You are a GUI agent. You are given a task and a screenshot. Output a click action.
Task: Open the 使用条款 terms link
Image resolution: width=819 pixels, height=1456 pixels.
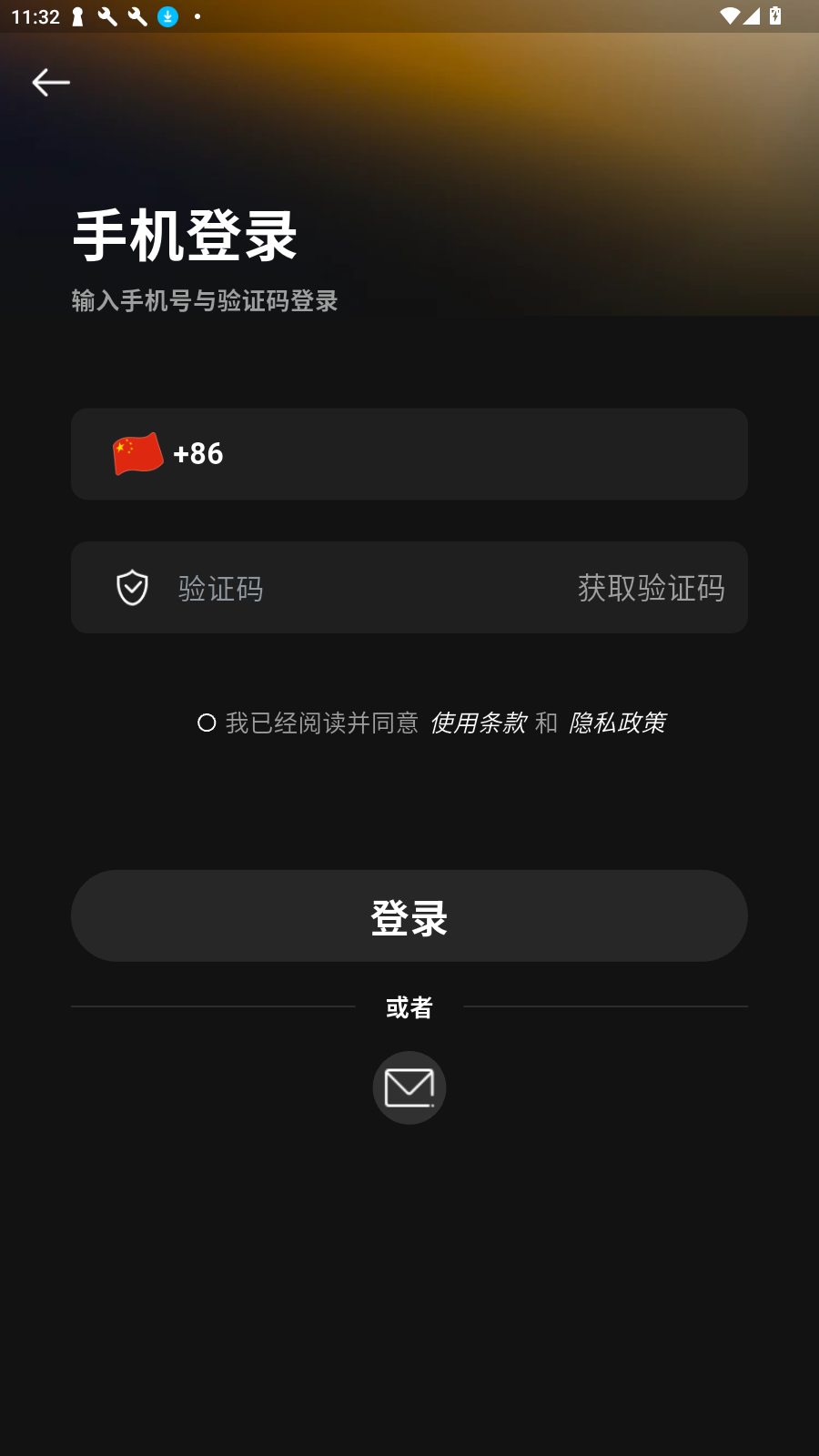[x=478, y=723]
